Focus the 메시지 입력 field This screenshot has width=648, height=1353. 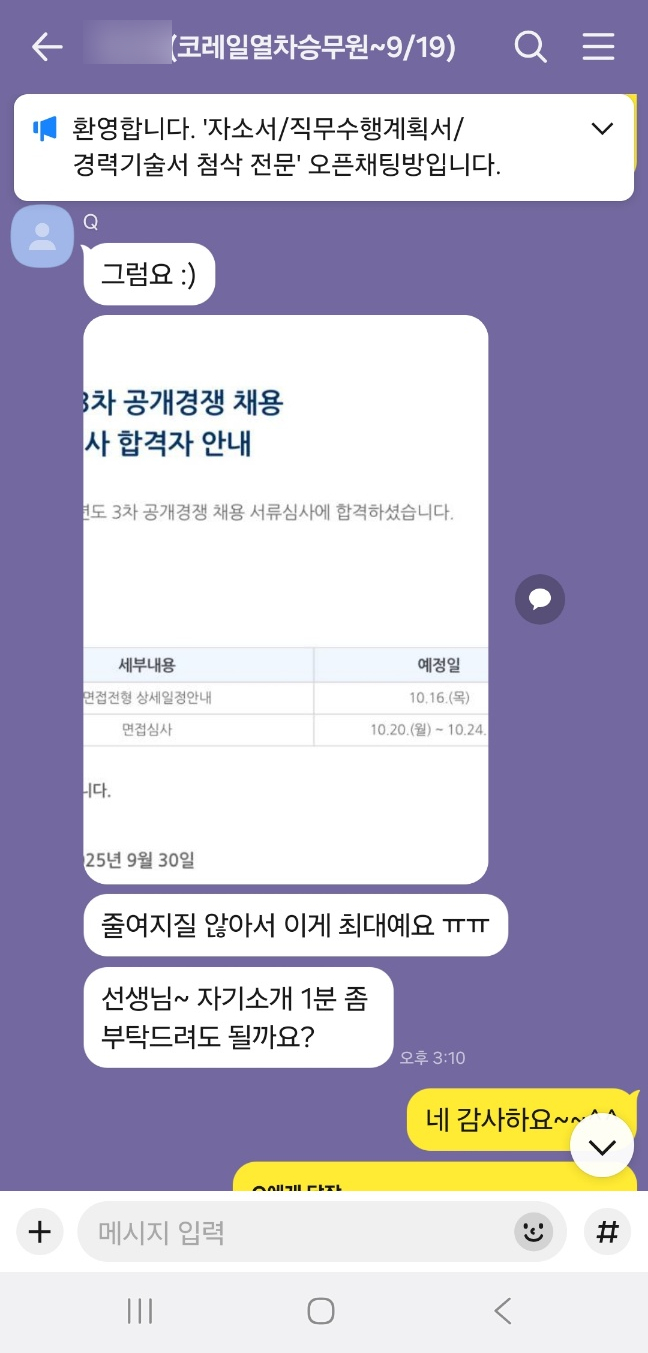pos(300,1231)
